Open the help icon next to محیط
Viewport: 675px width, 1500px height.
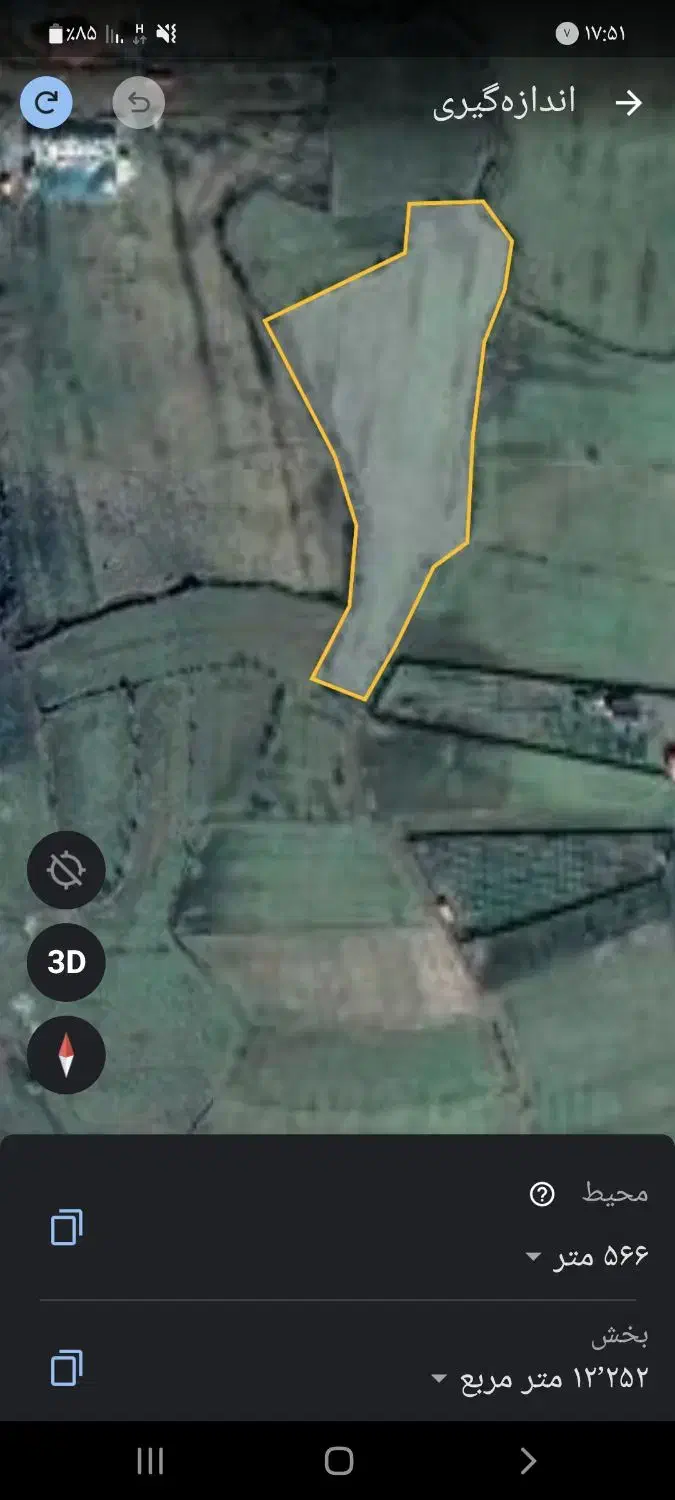(542, 1194)
